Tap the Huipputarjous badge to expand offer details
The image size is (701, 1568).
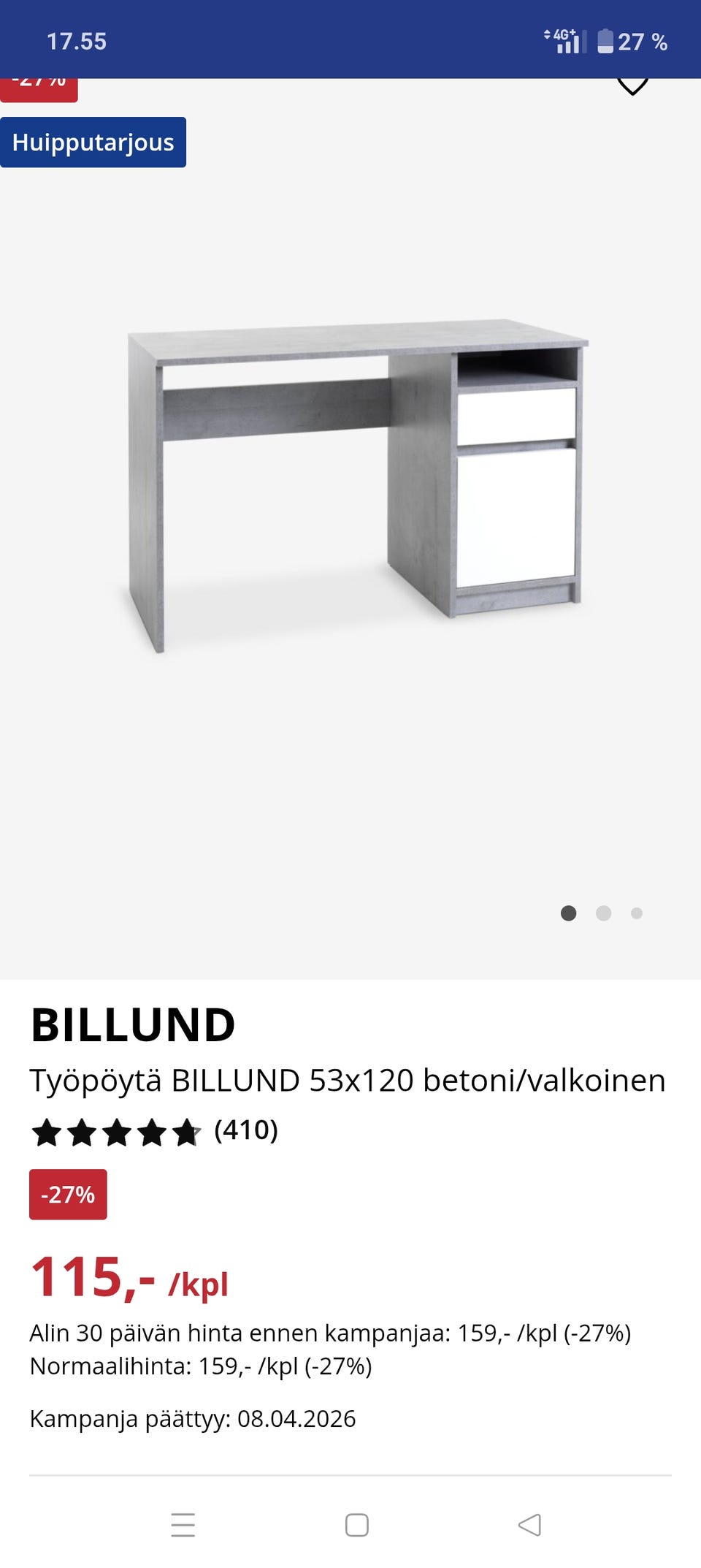tap(93, 142)
